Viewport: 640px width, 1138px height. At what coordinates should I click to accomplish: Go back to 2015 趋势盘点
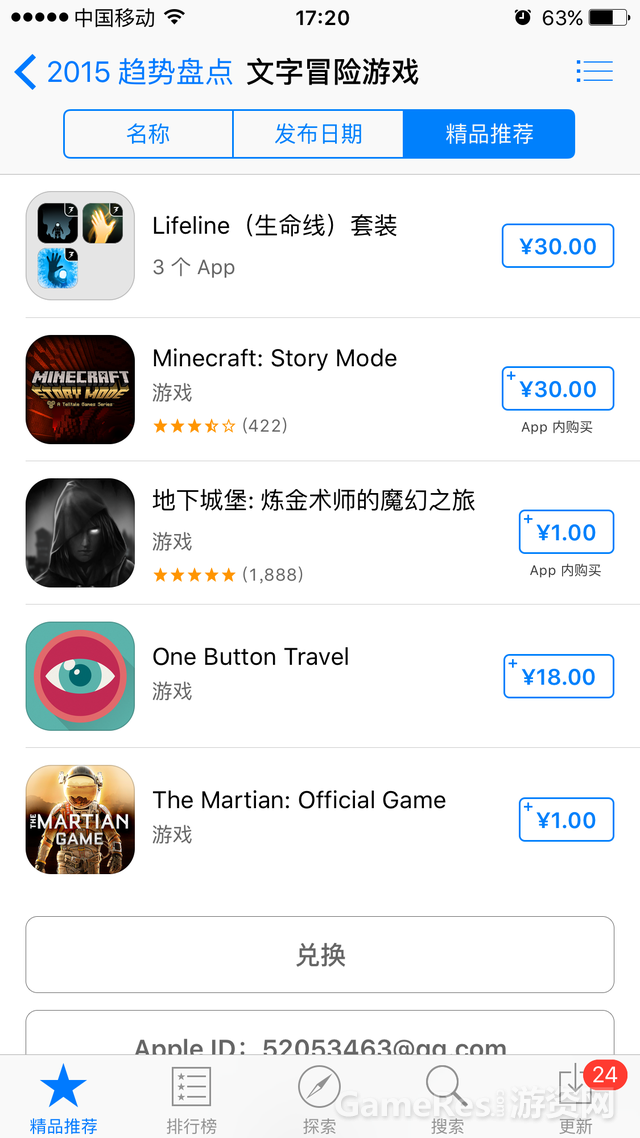pyautogui.click(x=122, y=72)
